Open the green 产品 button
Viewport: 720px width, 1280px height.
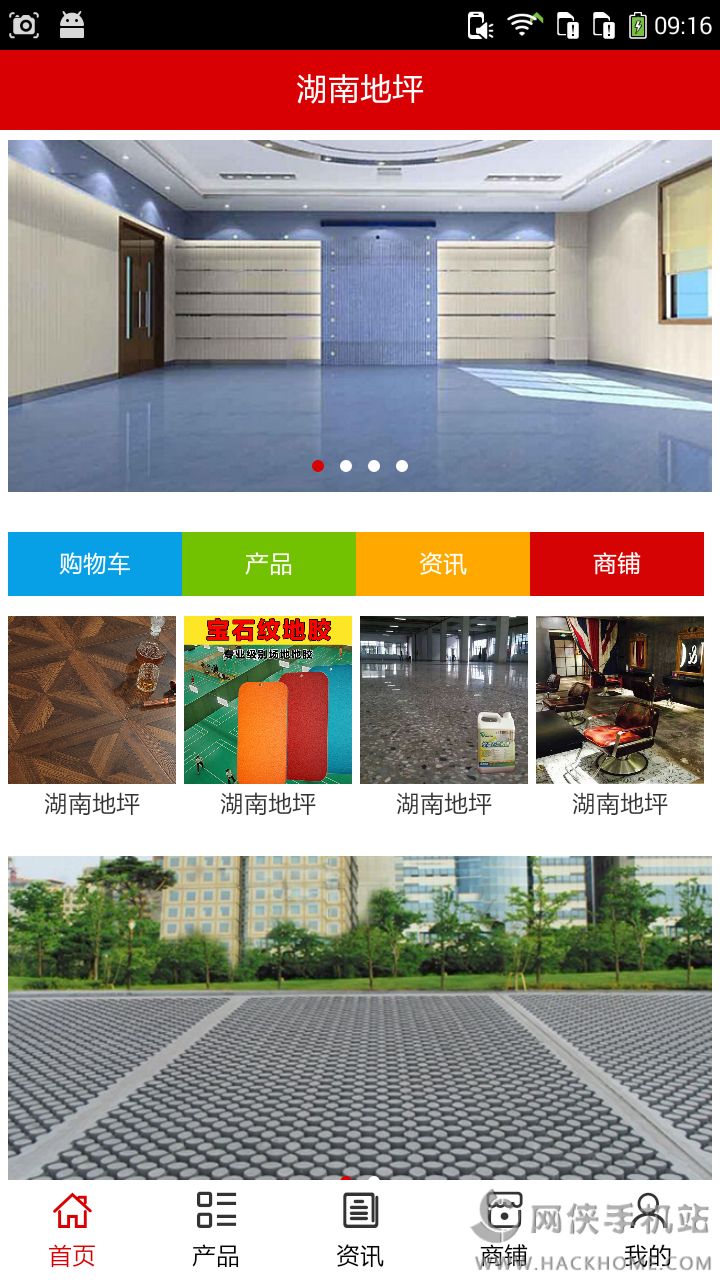(269, 564)
